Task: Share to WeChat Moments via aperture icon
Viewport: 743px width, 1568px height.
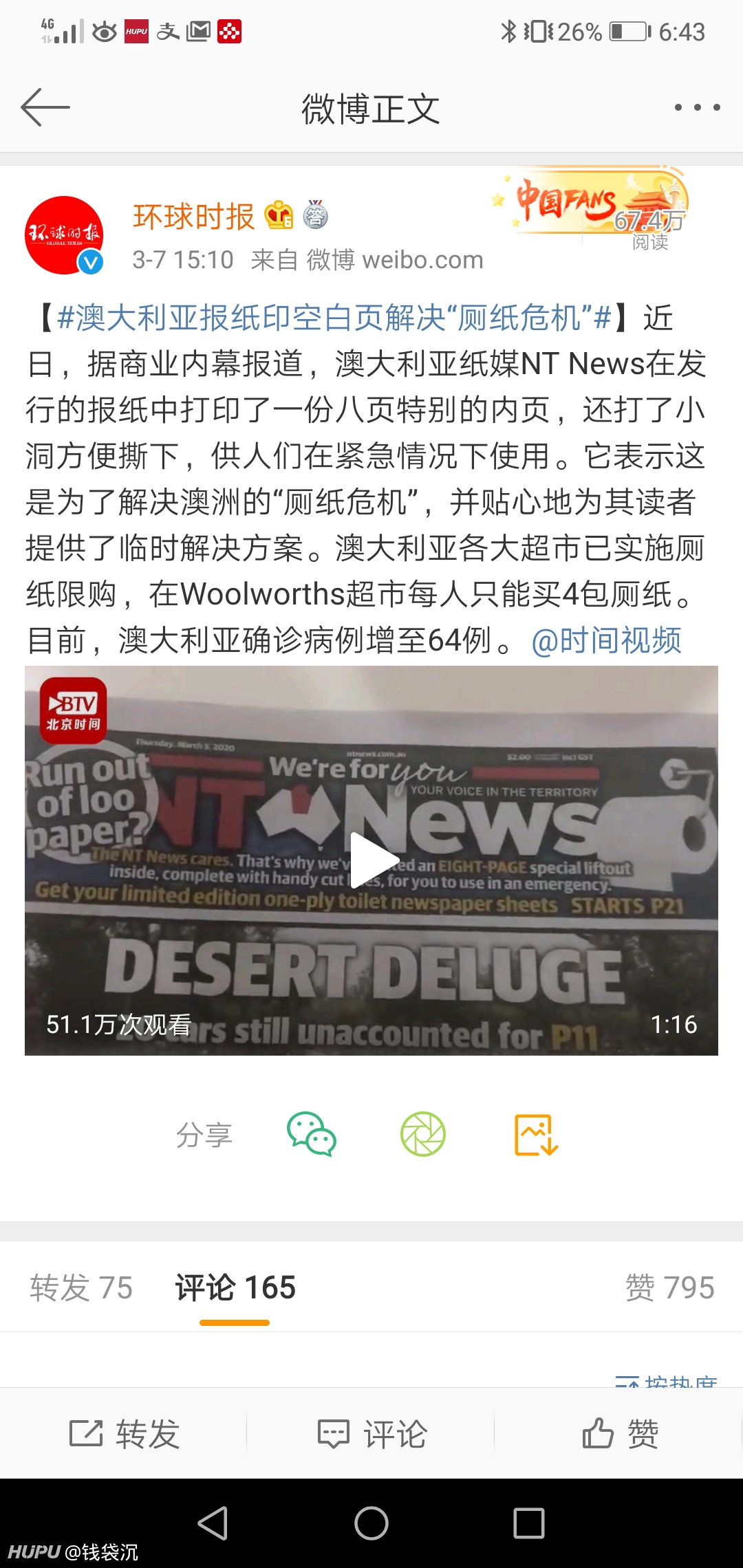Action: pos(423,1134)
